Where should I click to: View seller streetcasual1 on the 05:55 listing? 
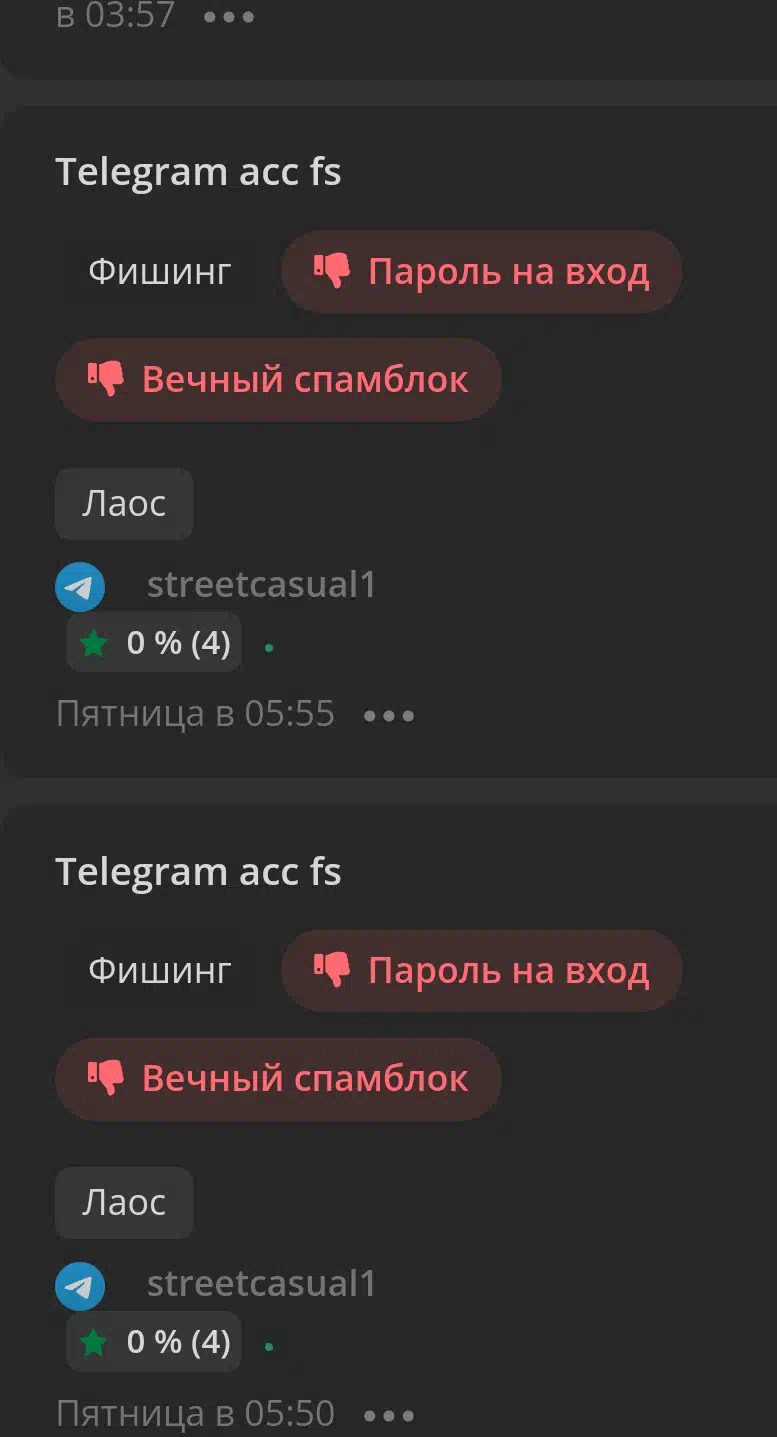point(261,585)
